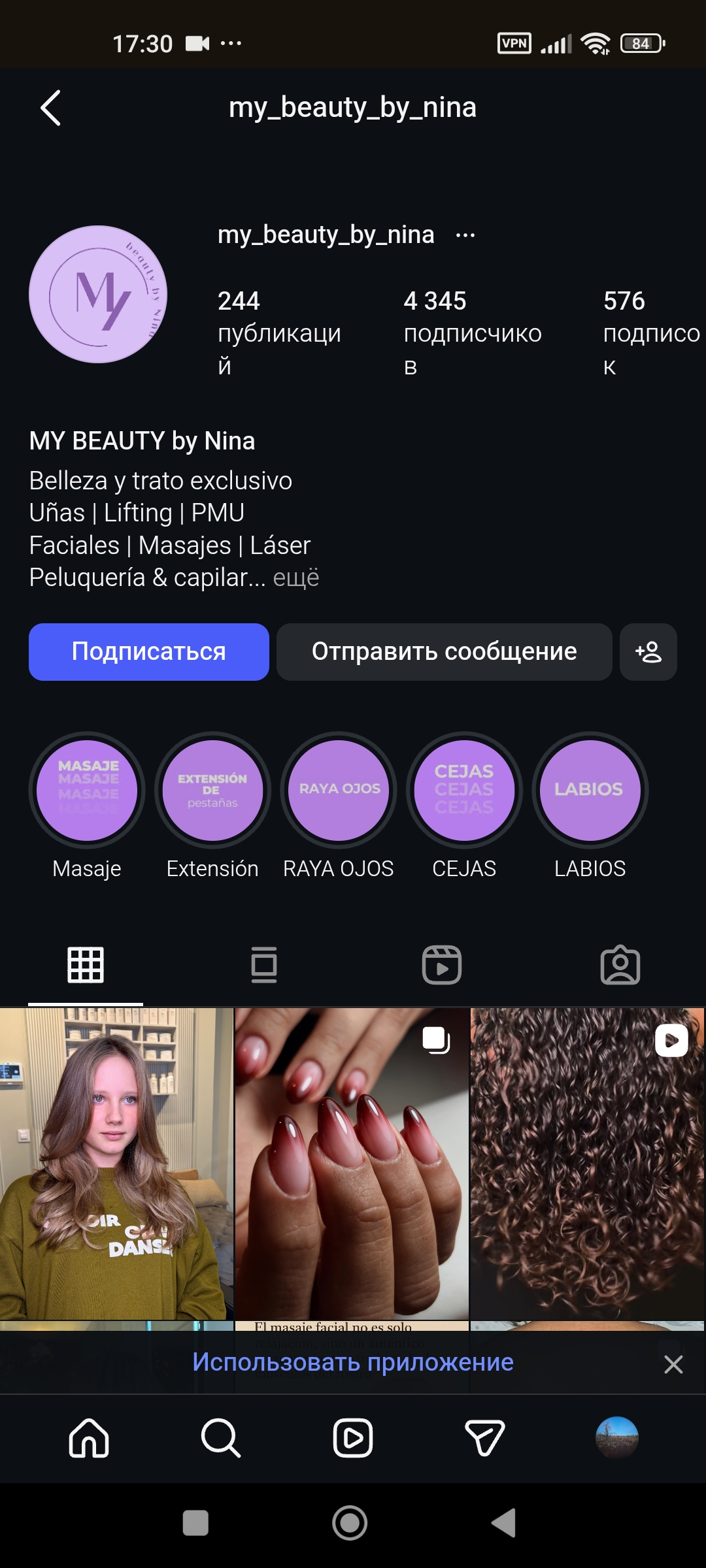Switch to the tagged photos tab
The width and height of the screenshot is (706, 1568).
[x=620, y=964]
